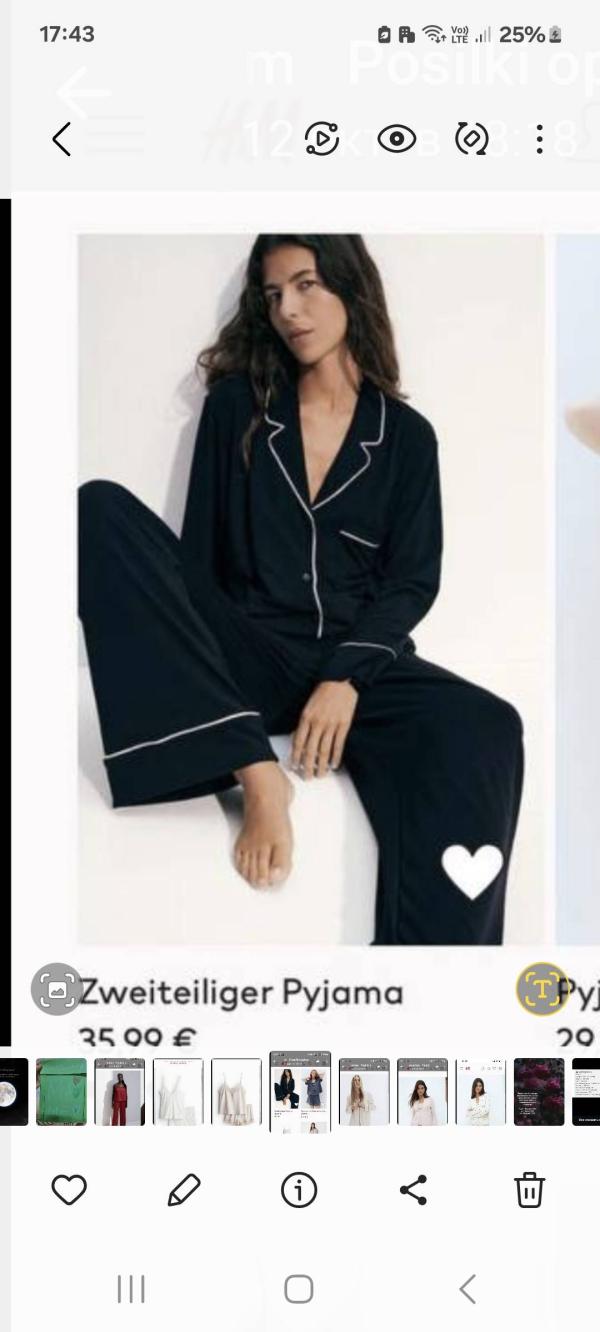The width and height of the screenshot is (600, 1332).
Task: Open recent apps from the navigation bar
Action: coord(131,1290)
